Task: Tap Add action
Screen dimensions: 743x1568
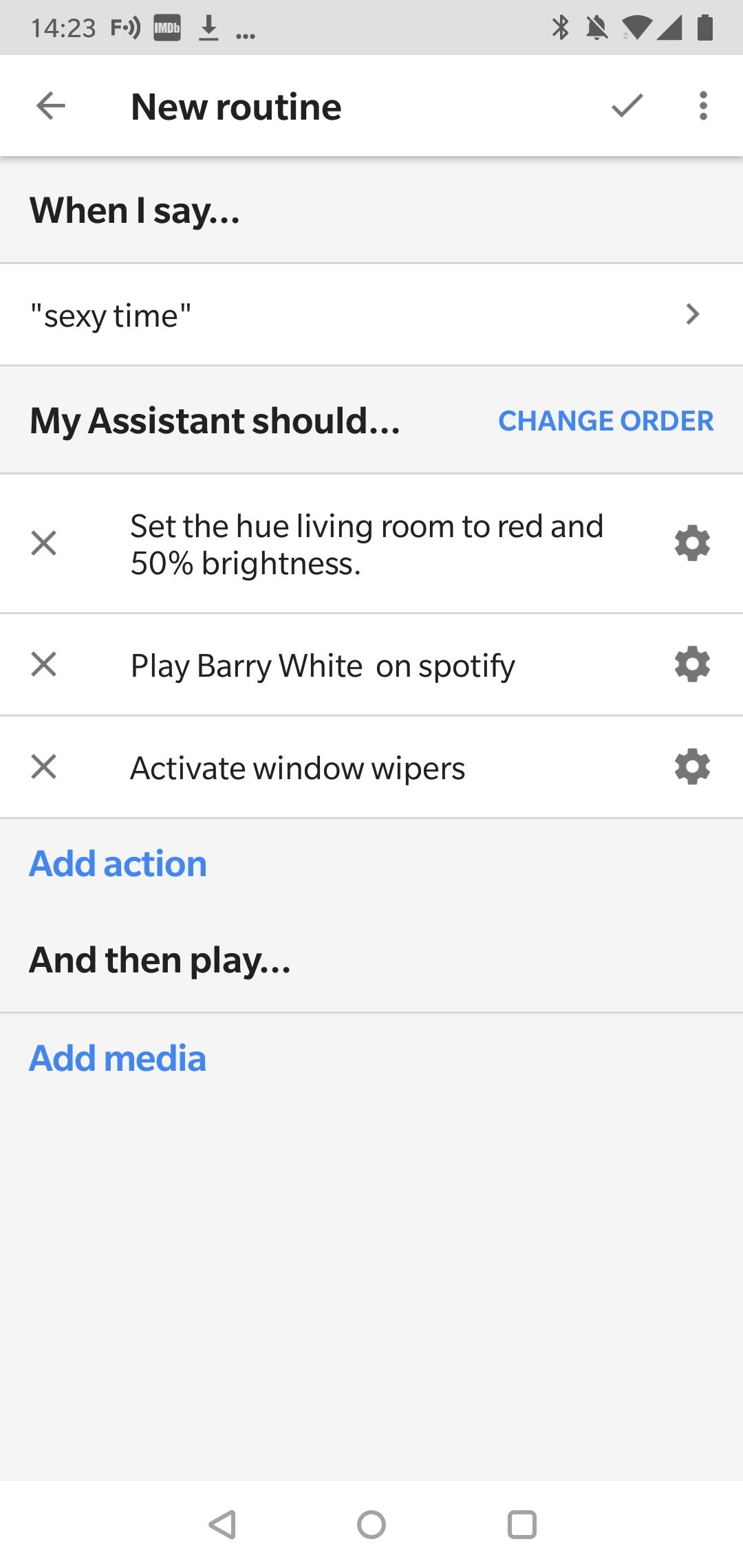Action: pyautogui.click(x=118, y=864)
